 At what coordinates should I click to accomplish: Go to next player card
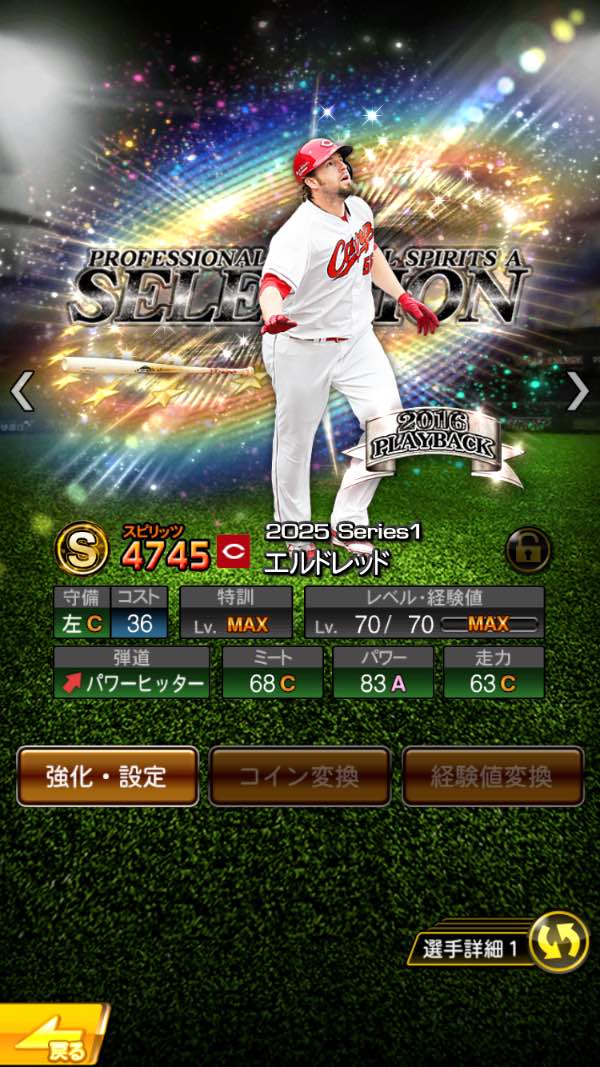578,391
